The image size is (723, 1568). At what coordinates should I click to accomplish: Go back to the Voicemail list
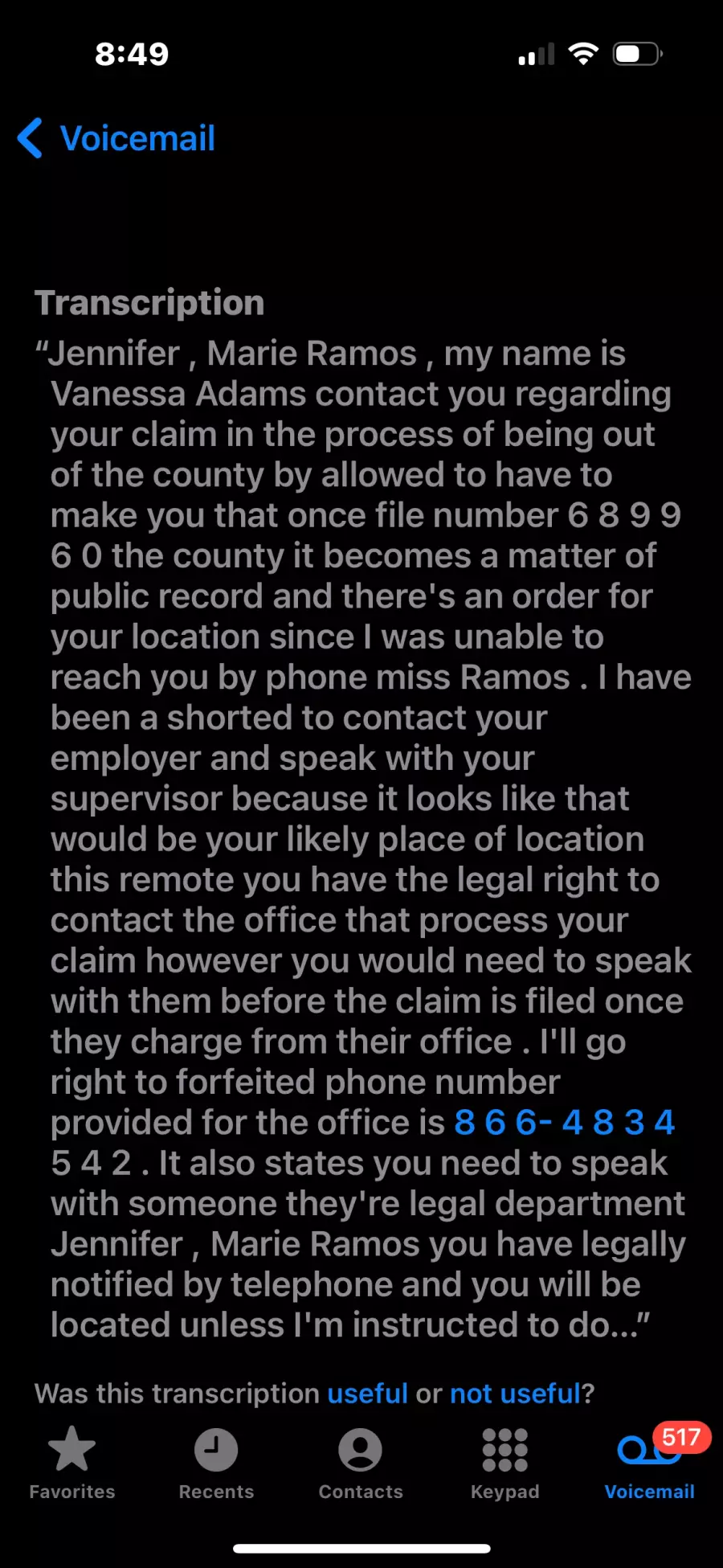tap(116, 138)
